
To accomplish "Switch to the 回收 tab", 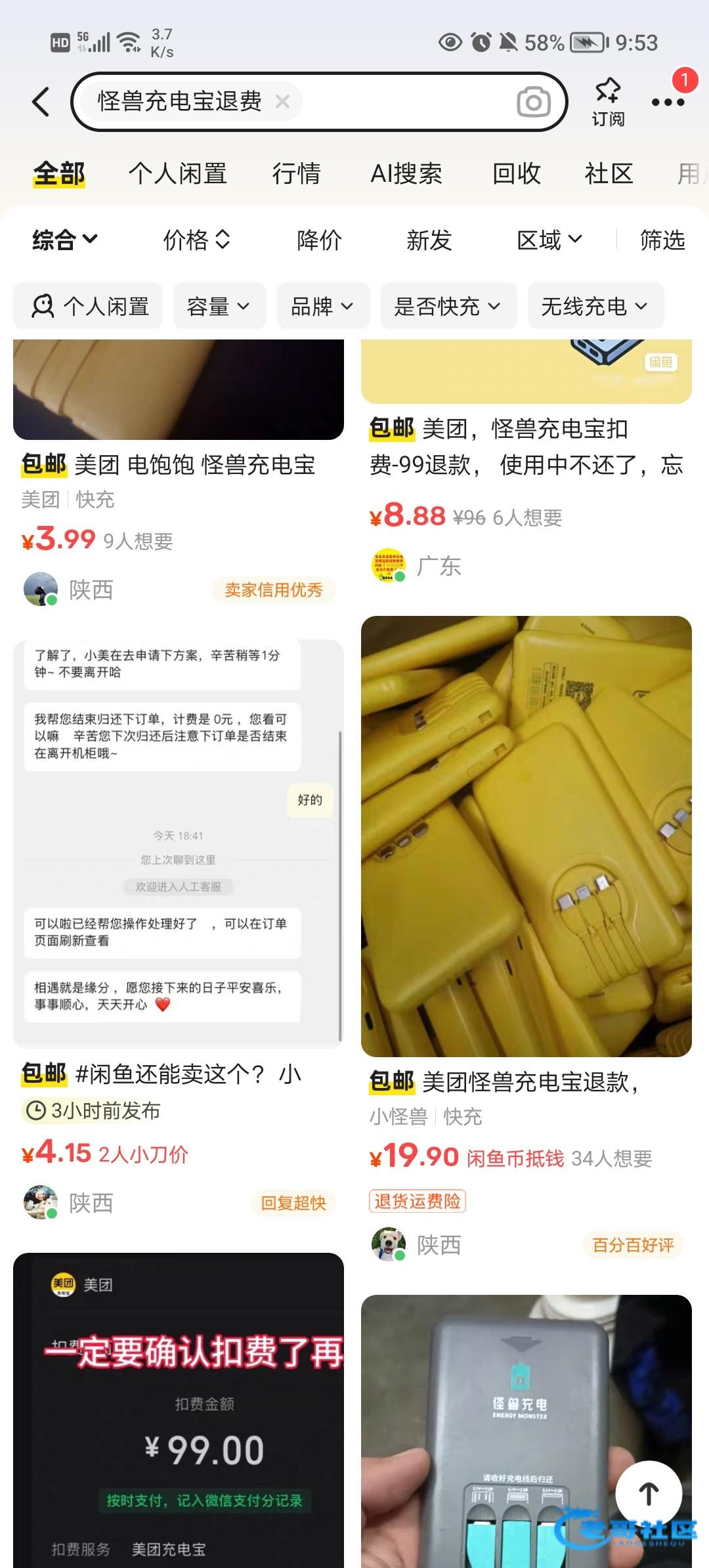I will pyautogui.click(x=517, y=173).
